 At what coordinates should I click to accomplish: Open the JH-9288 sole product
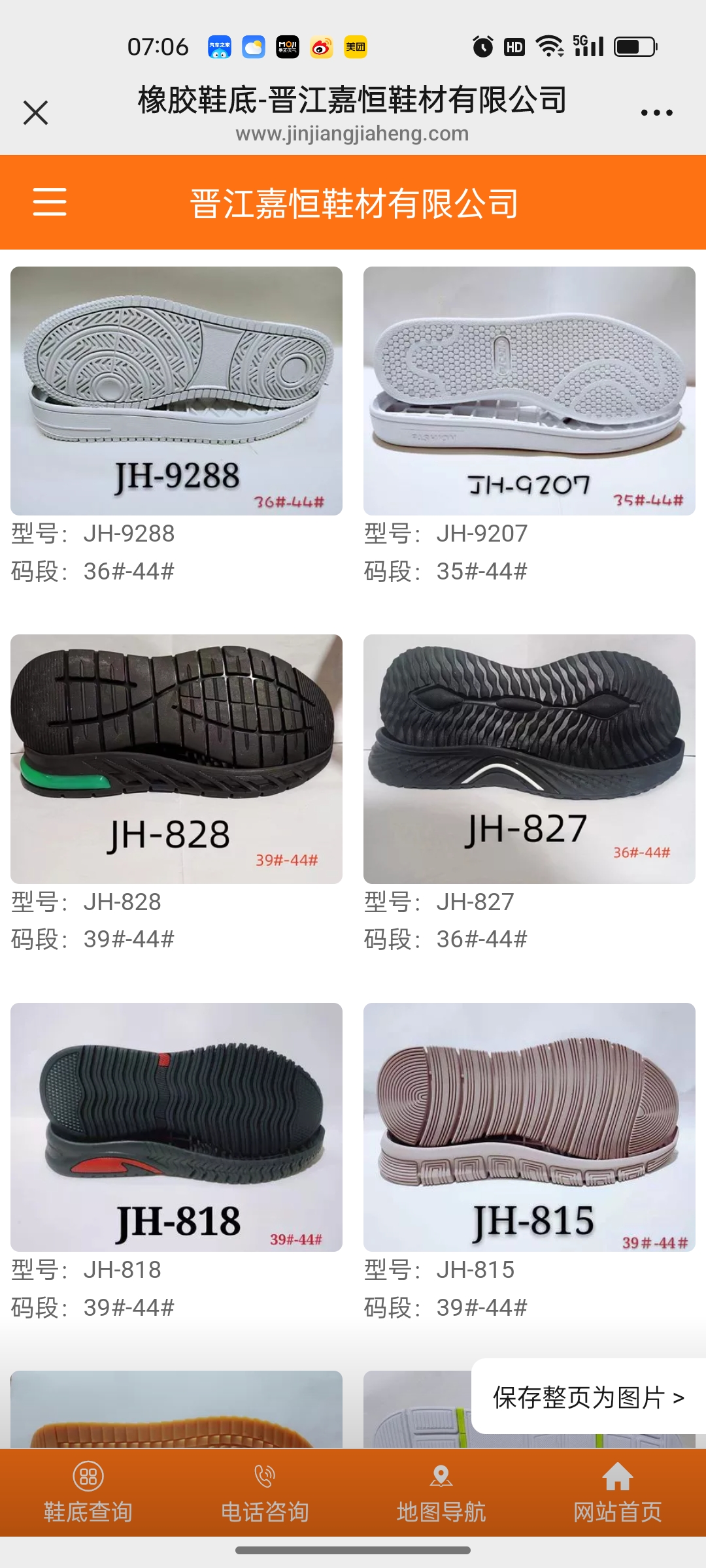point(176,391)
